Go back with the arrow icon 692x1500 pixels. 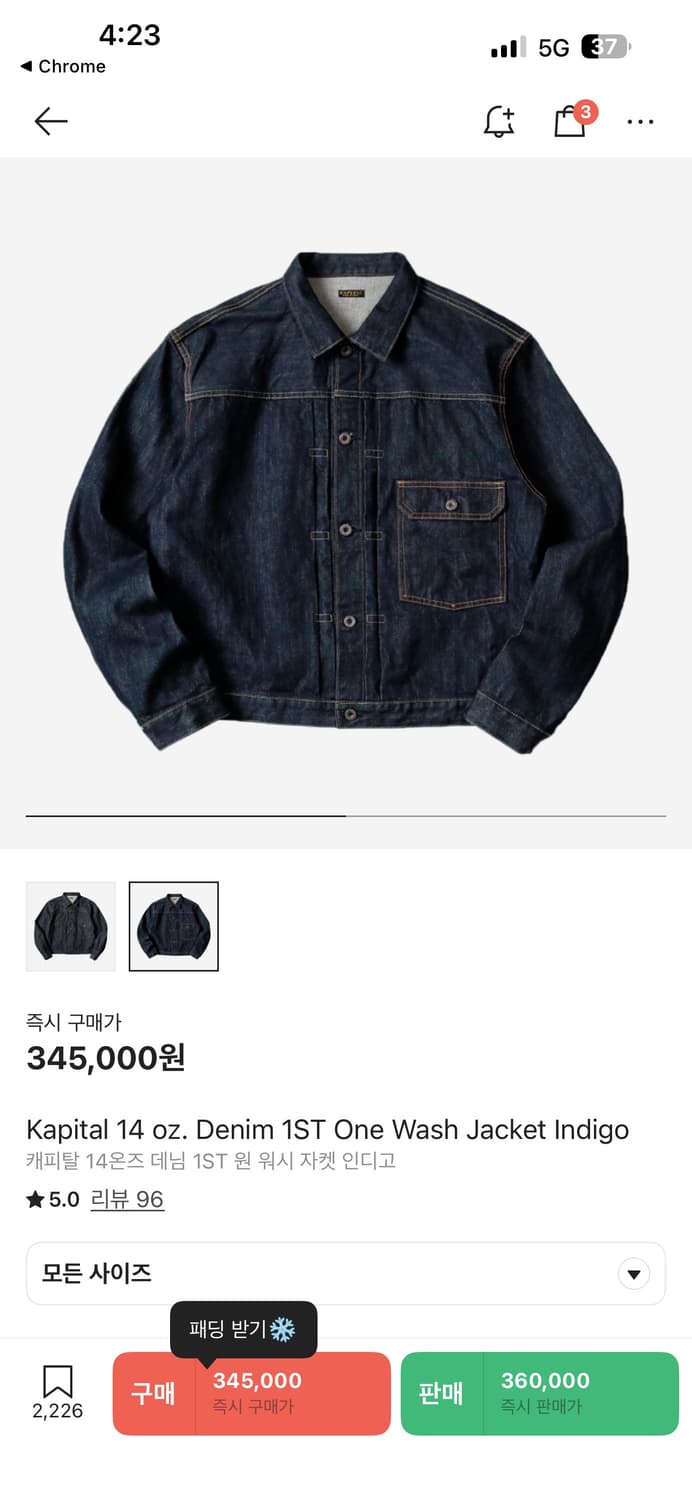pyautogui.click(x=51, y=122)
